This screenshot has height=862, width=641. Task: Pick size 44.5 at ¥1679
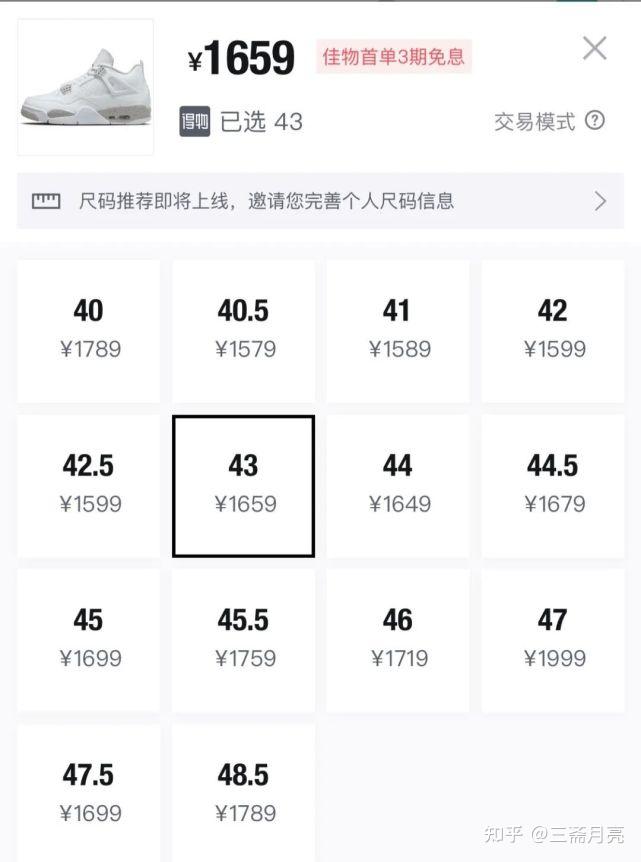(553, 486)
